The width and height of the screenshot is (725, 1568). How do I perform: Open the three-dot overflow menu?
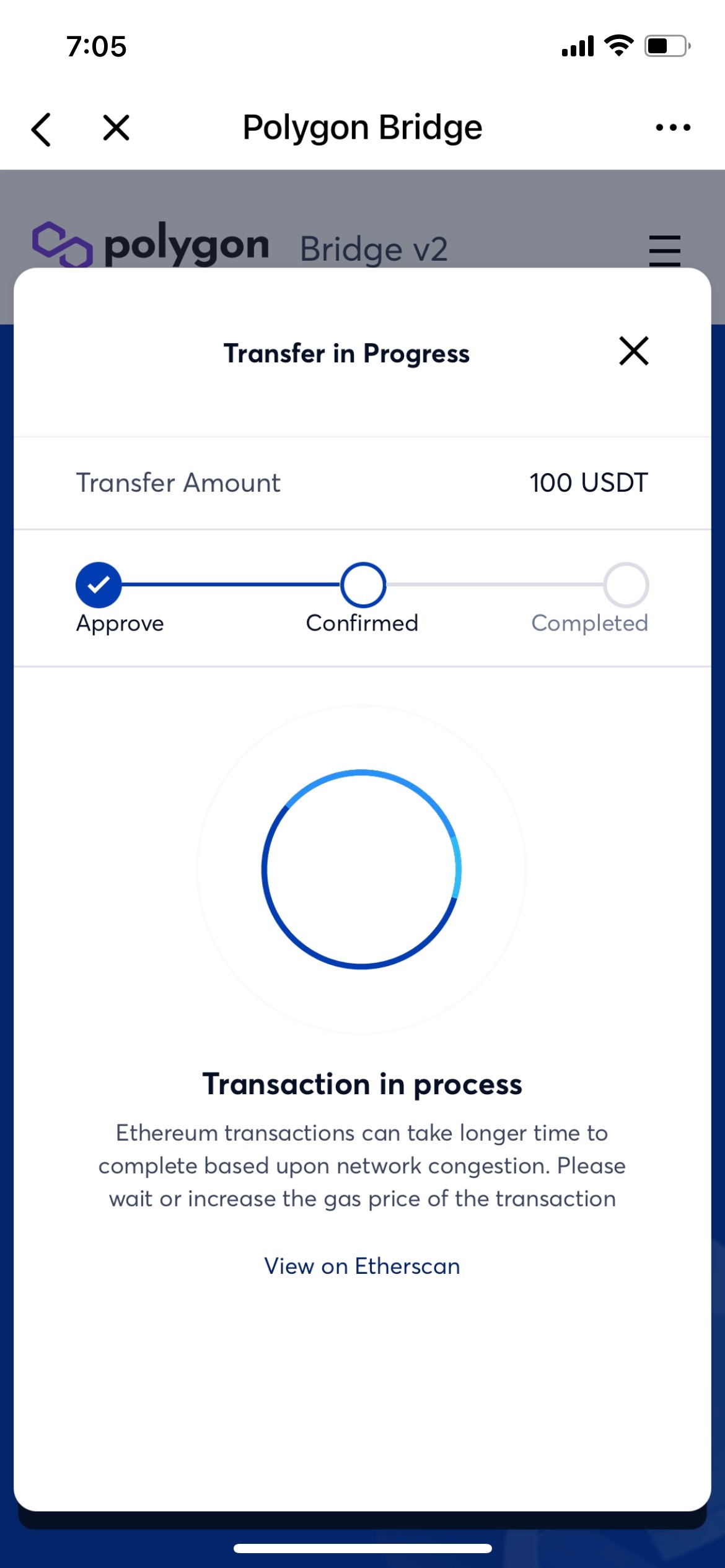point(673,128)
